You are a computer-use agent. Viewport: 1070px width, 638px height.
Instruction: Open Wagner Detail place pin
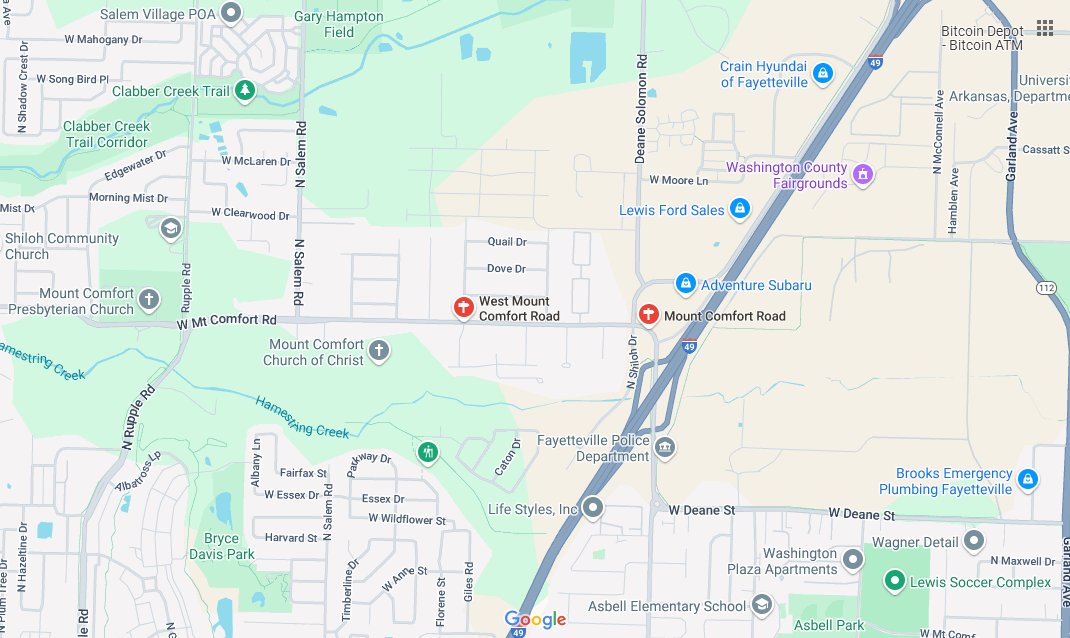[974, 542]
